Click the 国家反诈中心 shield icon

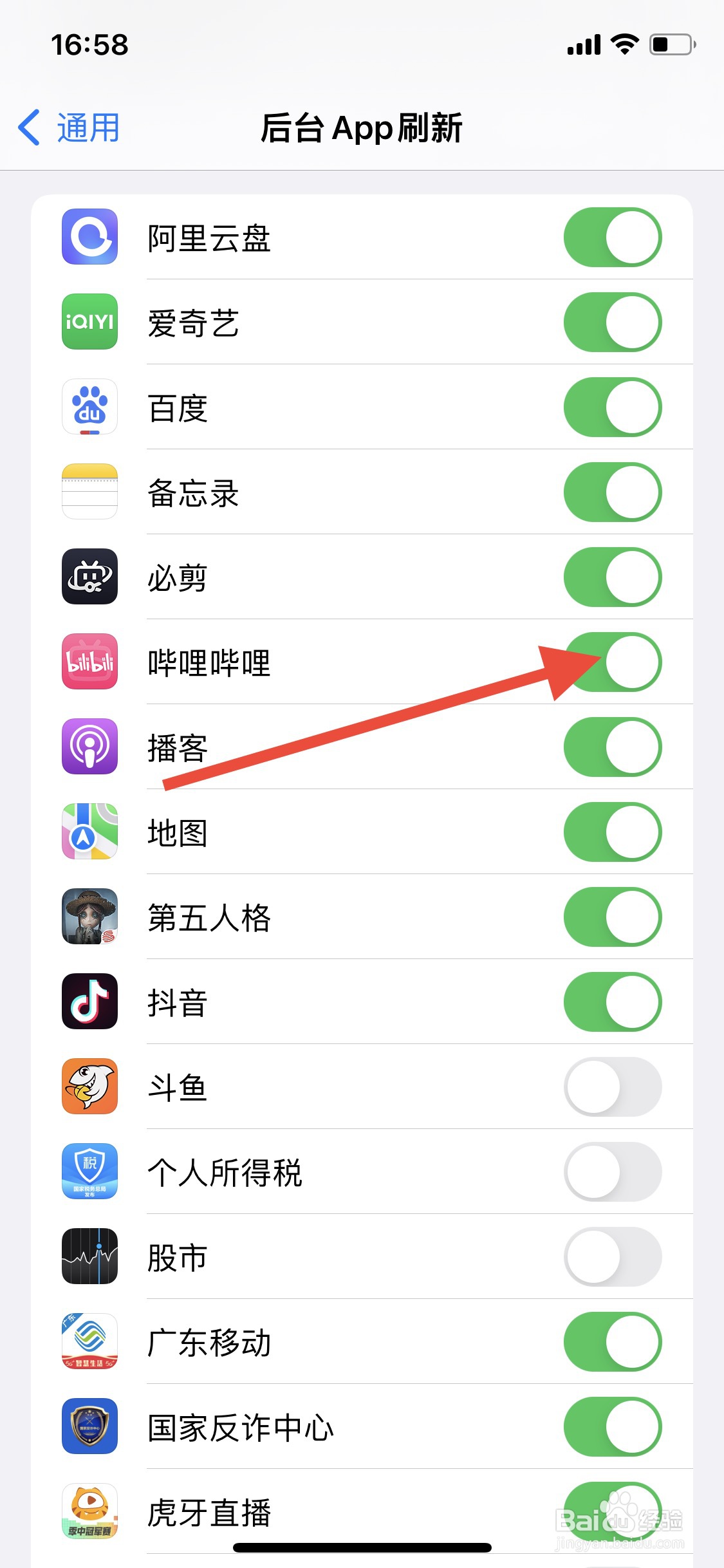89,1428
